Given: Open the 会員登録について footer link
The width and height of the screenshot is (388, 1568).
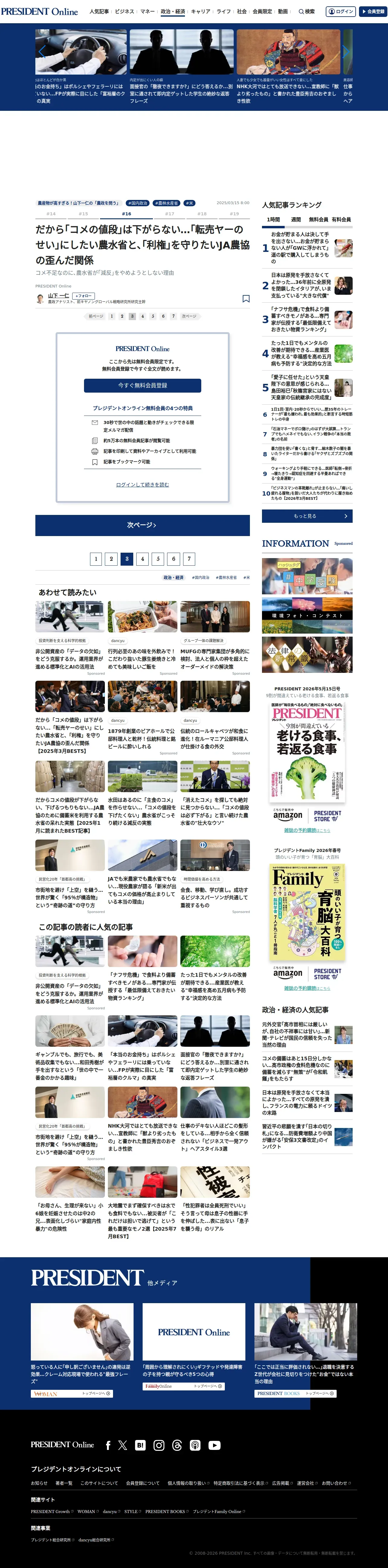Looking at the screenshot, I should click(143, 1483).
